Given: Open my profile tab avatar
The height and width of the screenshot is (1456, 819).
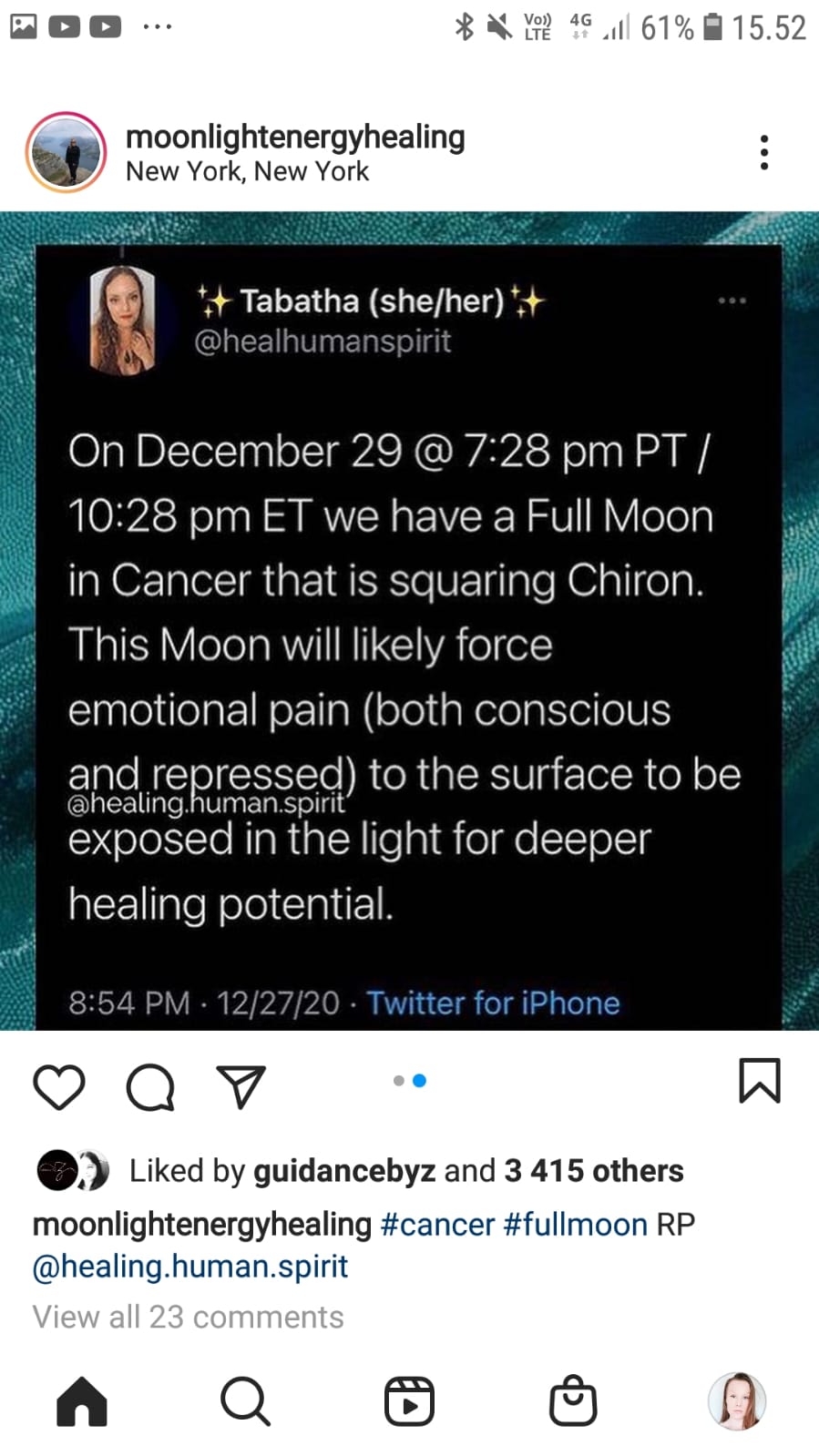Looking at the screenshot, I should [736, 1401].
